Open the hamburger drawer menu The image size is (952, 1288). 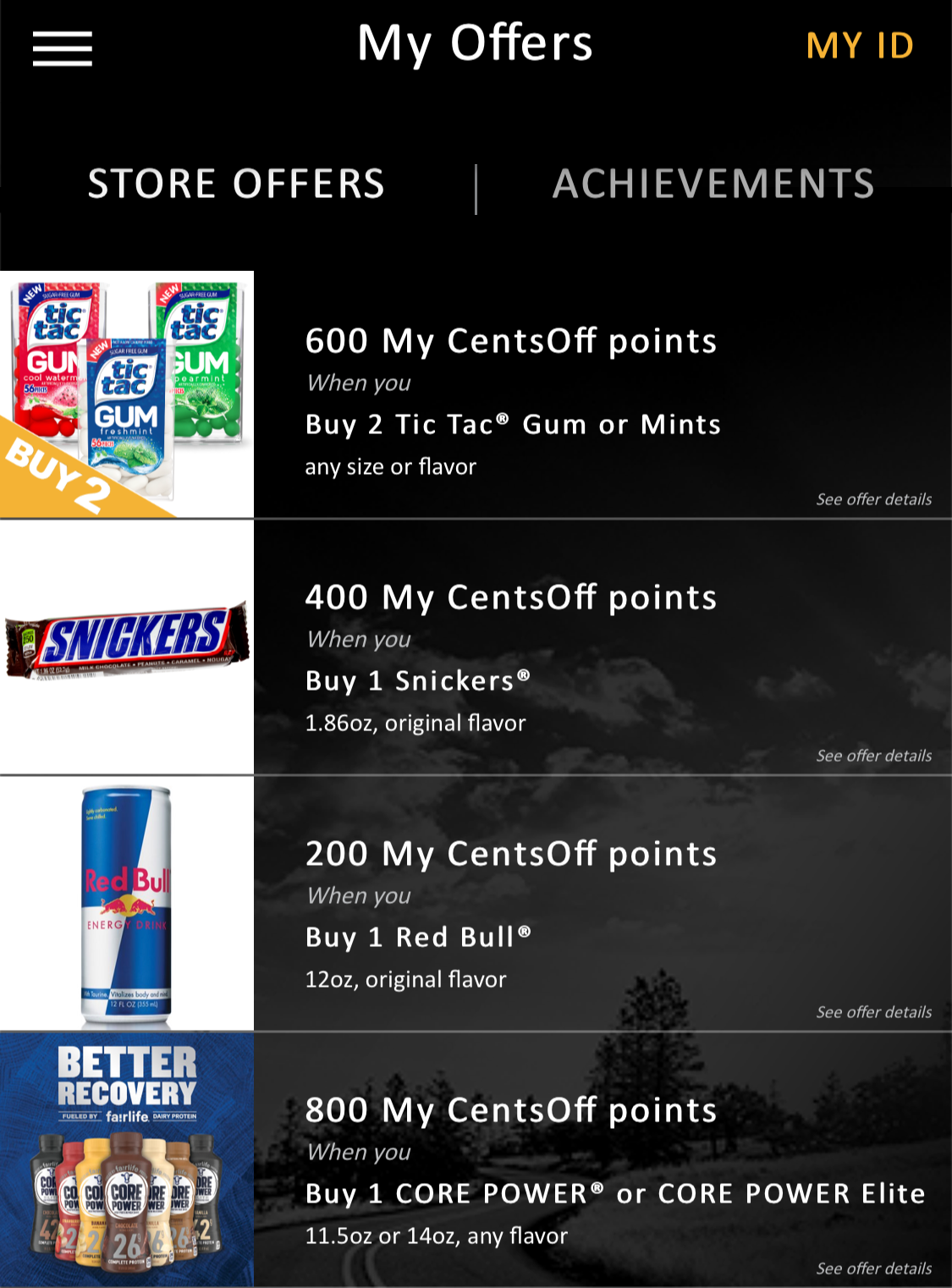tap(62, 48)
